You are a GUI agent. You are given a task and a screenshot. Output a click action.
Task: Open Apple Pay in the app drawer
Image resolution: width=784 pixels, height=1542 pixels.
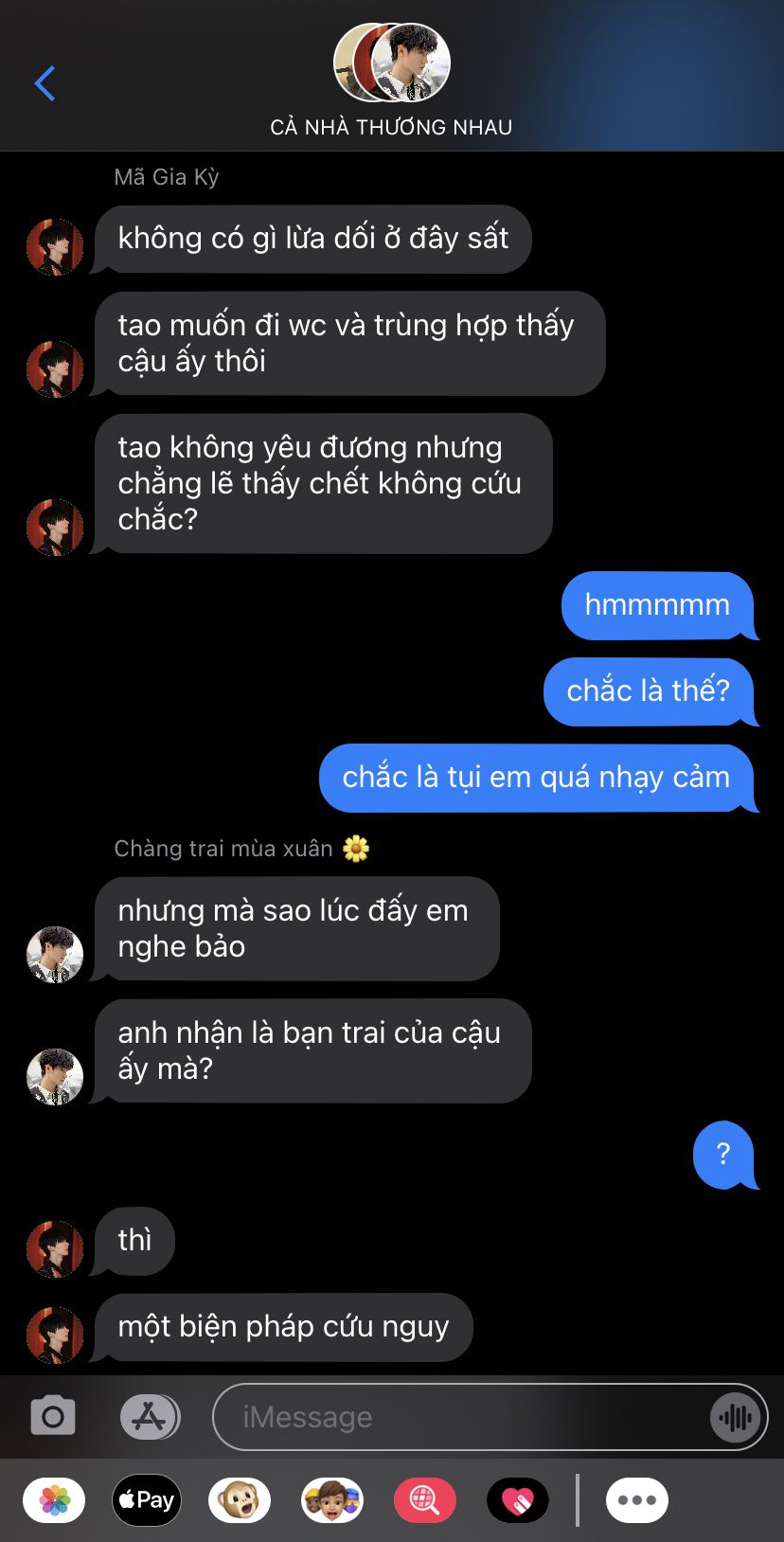pos(147,1500)
